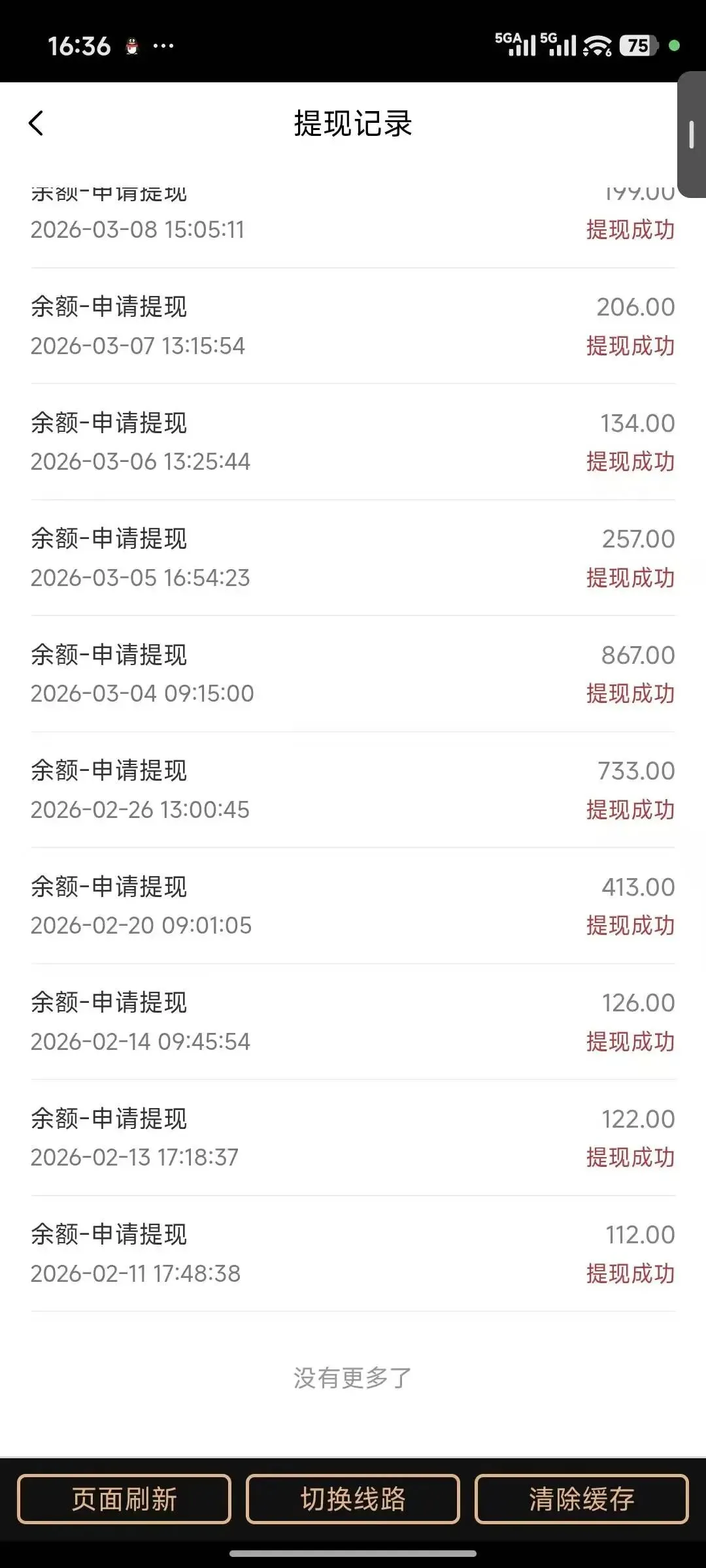Go back from 提现记录 page

pyautogui.click(x=37, y=123)
